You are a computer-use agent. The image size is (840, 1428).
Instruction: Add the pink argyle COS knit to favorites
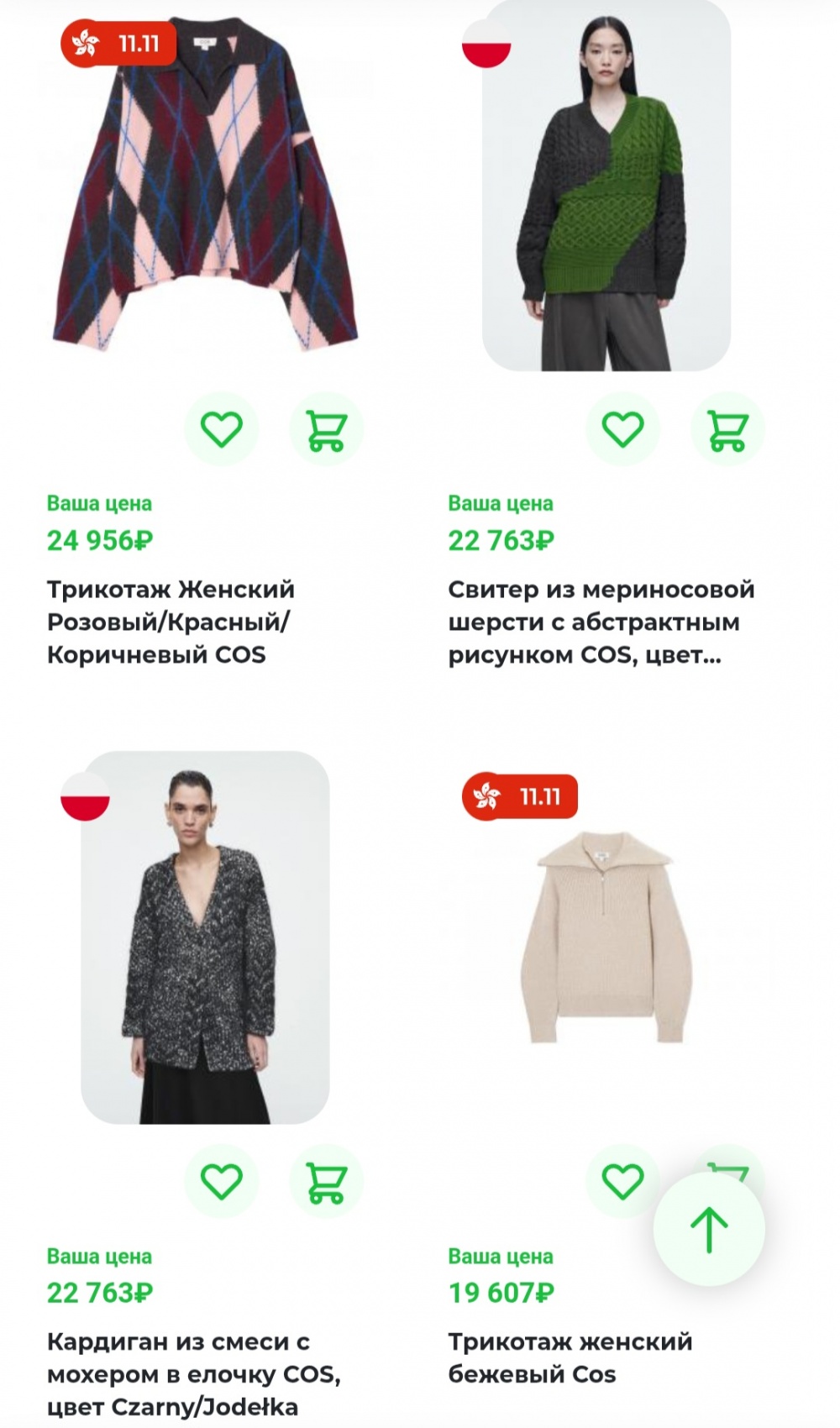[221, 429]
